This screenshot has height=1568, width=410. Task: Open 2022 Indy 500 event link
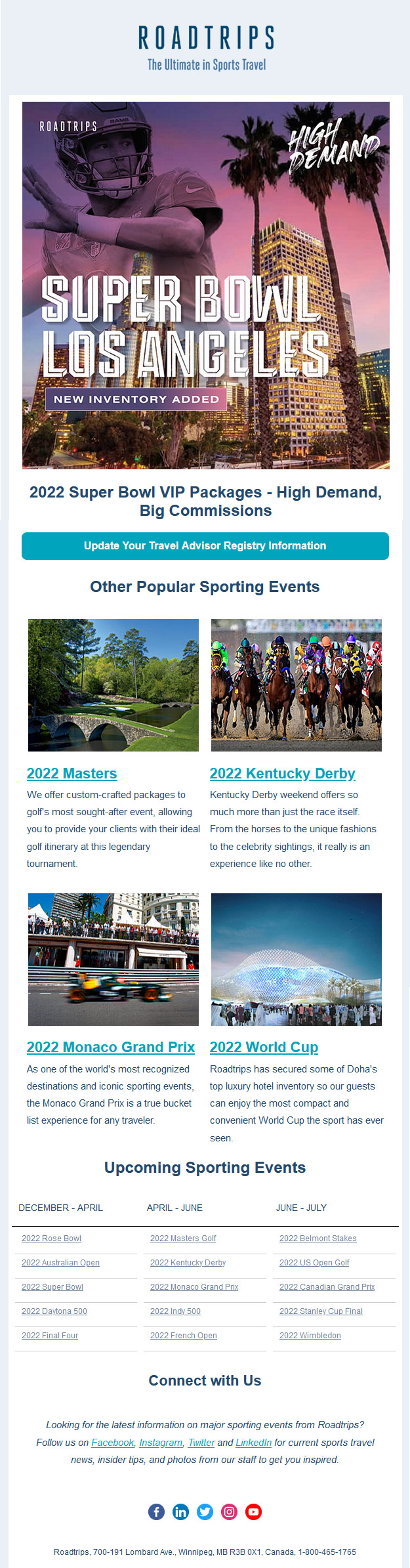click(175, 1311)
